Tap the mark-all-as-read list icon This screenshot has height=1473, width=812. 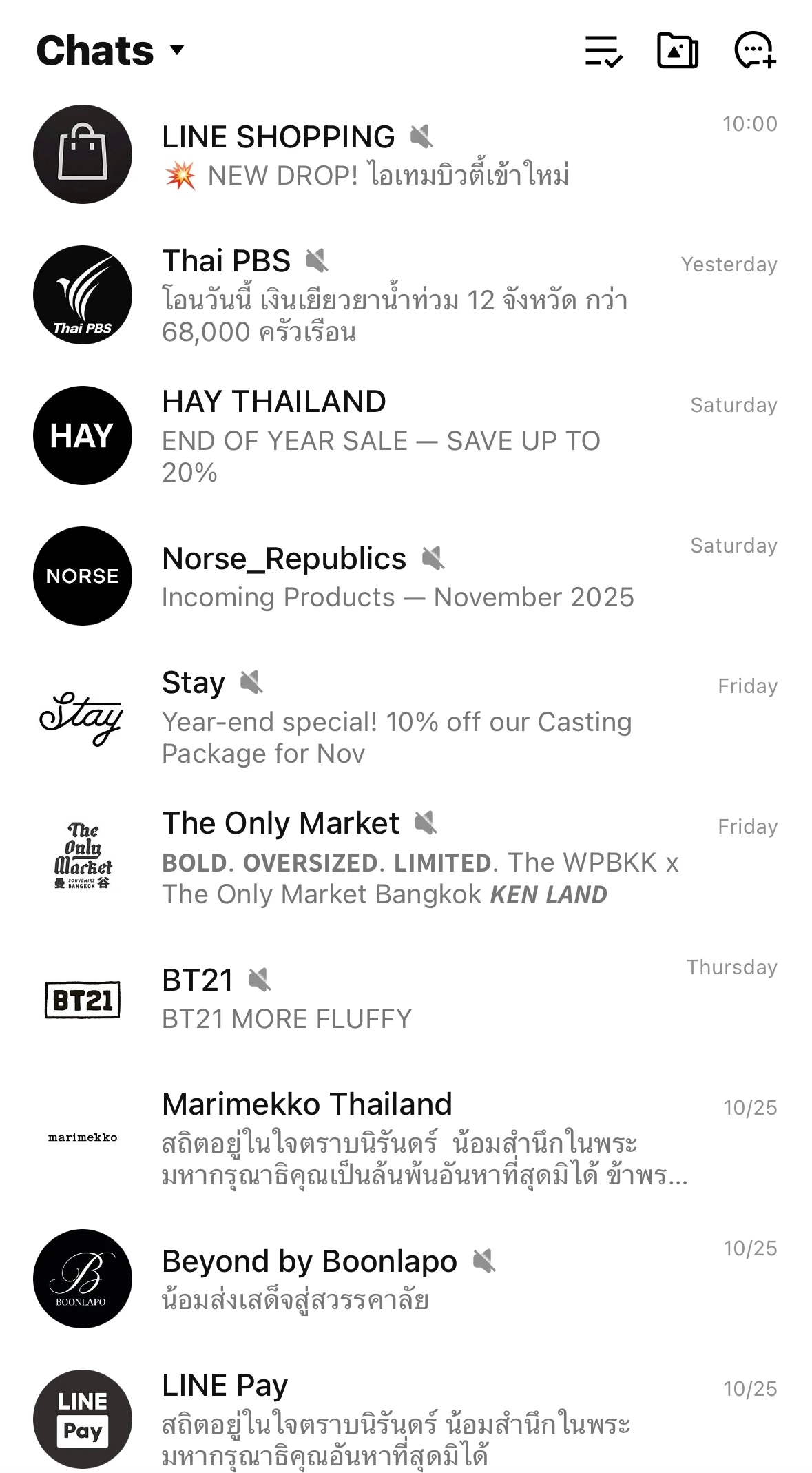(603, 51)
